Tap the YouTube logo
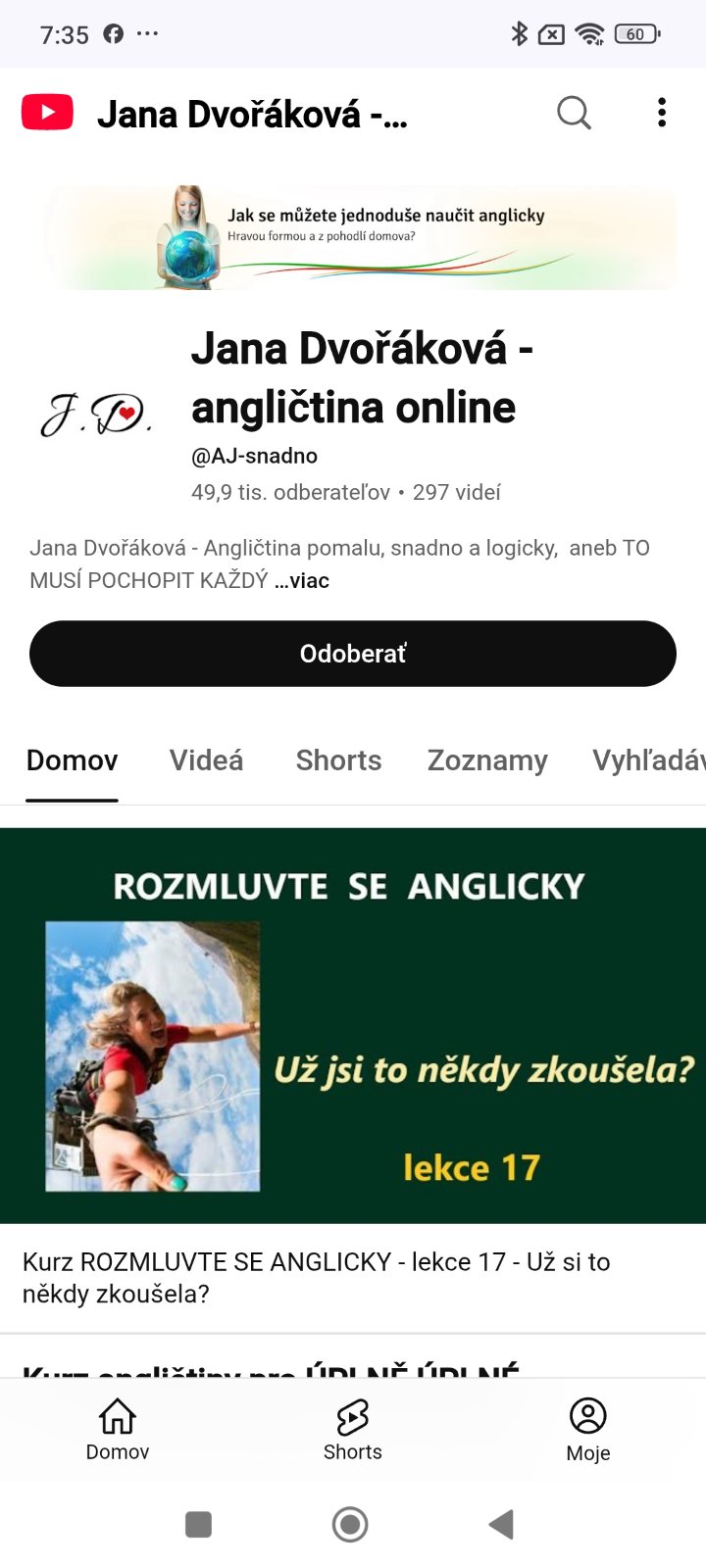The image size is (706, 1568). [47, 113]
